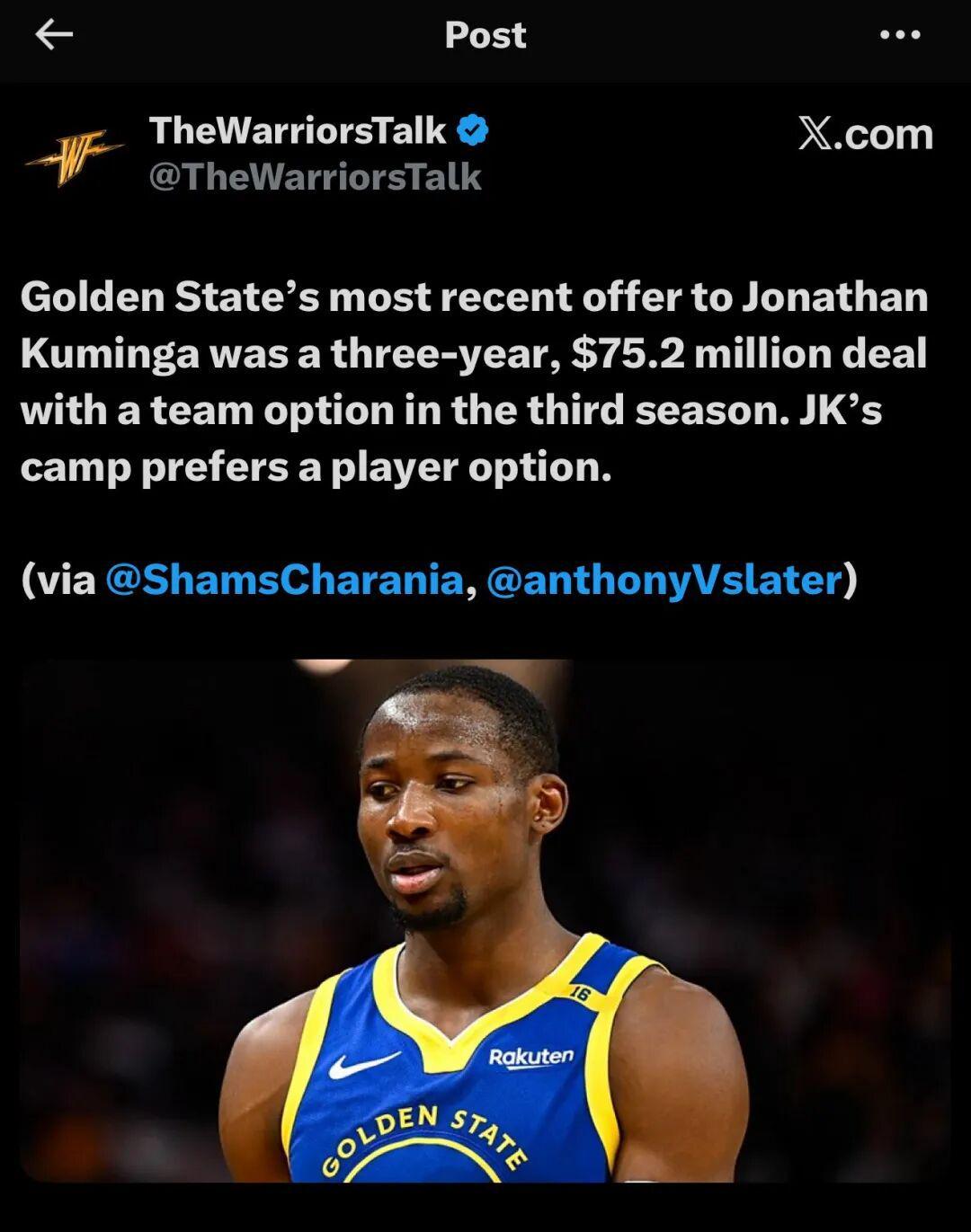Go back from the Post screen
The height and width of the screenshot is (1232, 971).
point(54,35)
